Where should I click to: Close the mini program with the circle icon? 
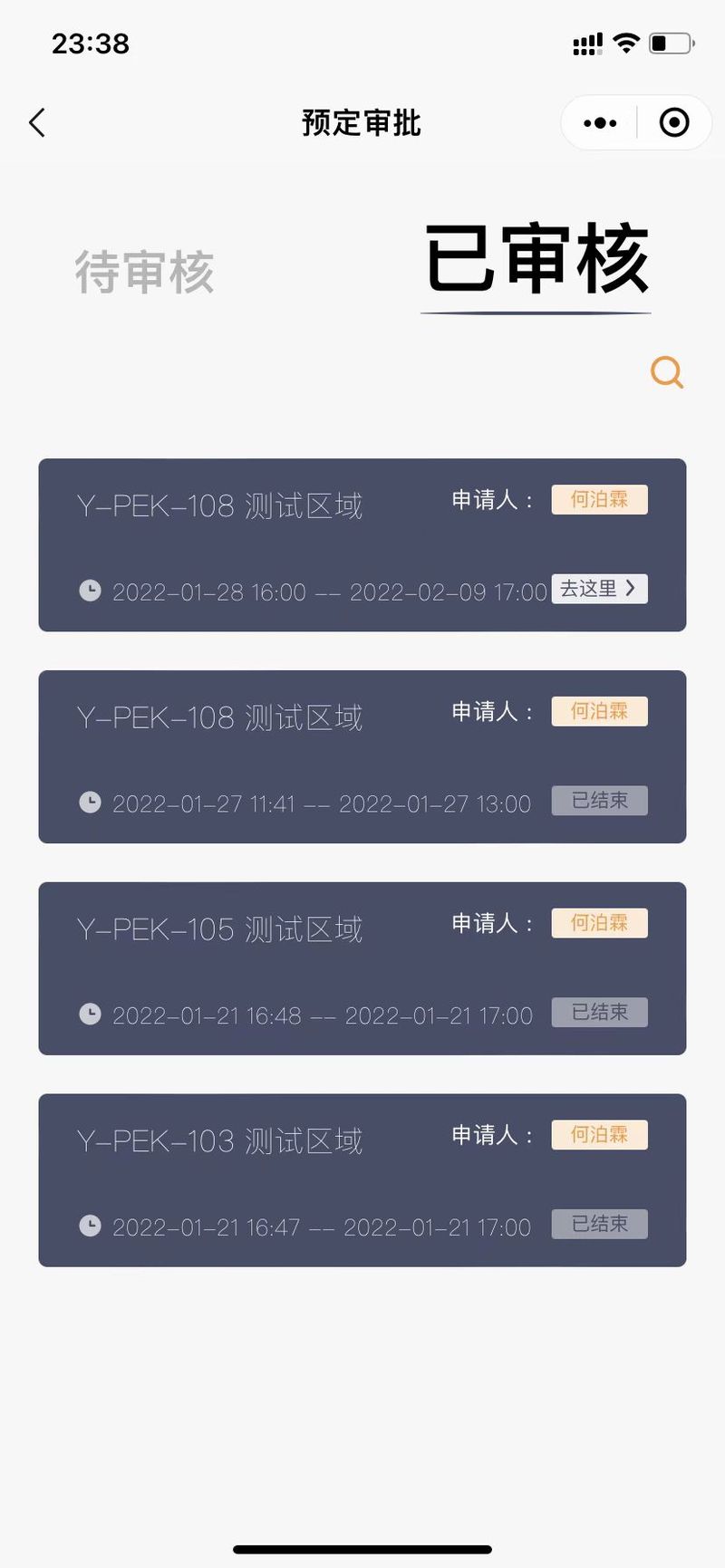click(674, 122)
